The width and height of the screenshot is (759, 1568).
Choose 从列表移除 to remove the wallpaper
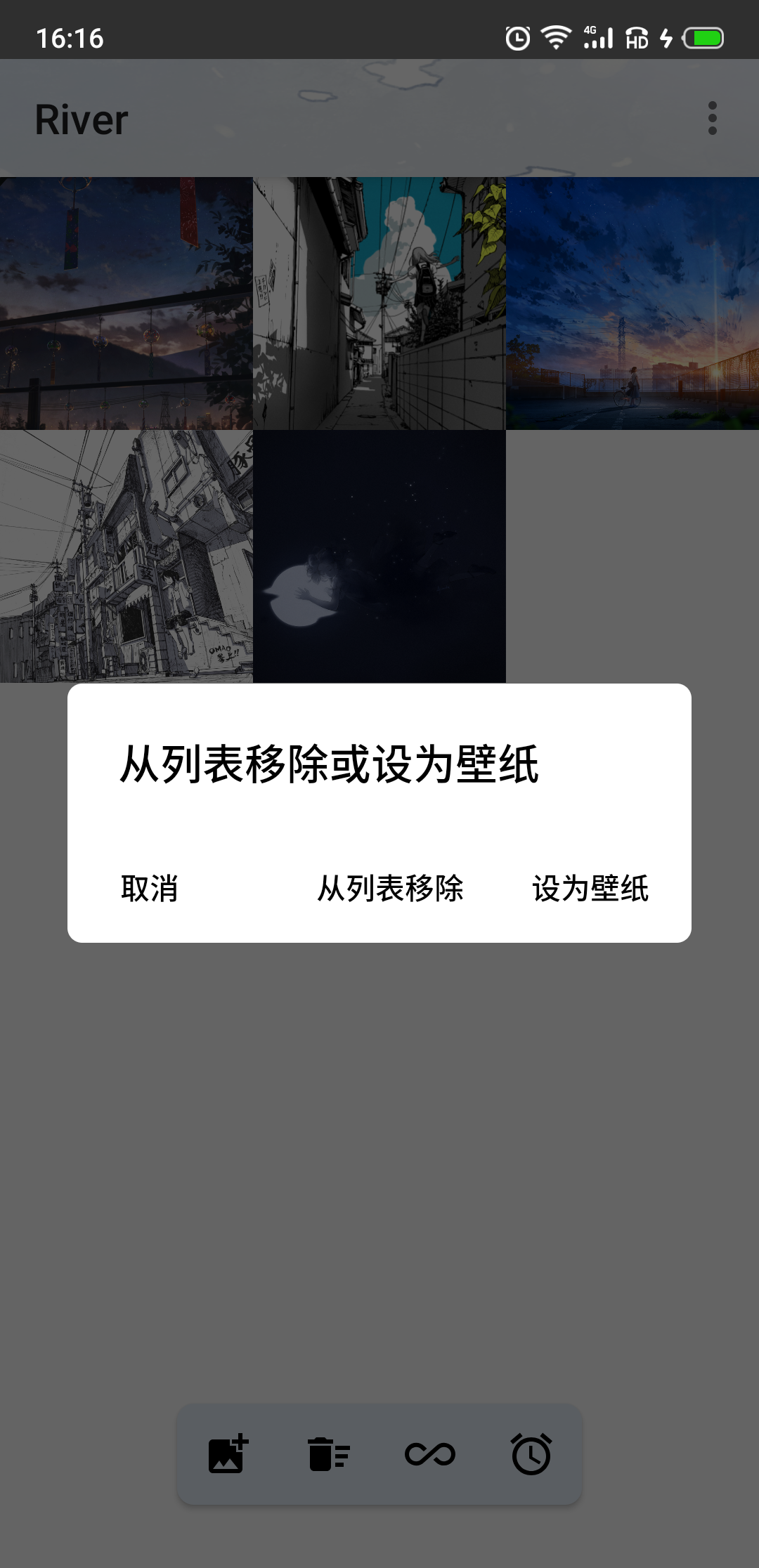[x=390, y=888]
